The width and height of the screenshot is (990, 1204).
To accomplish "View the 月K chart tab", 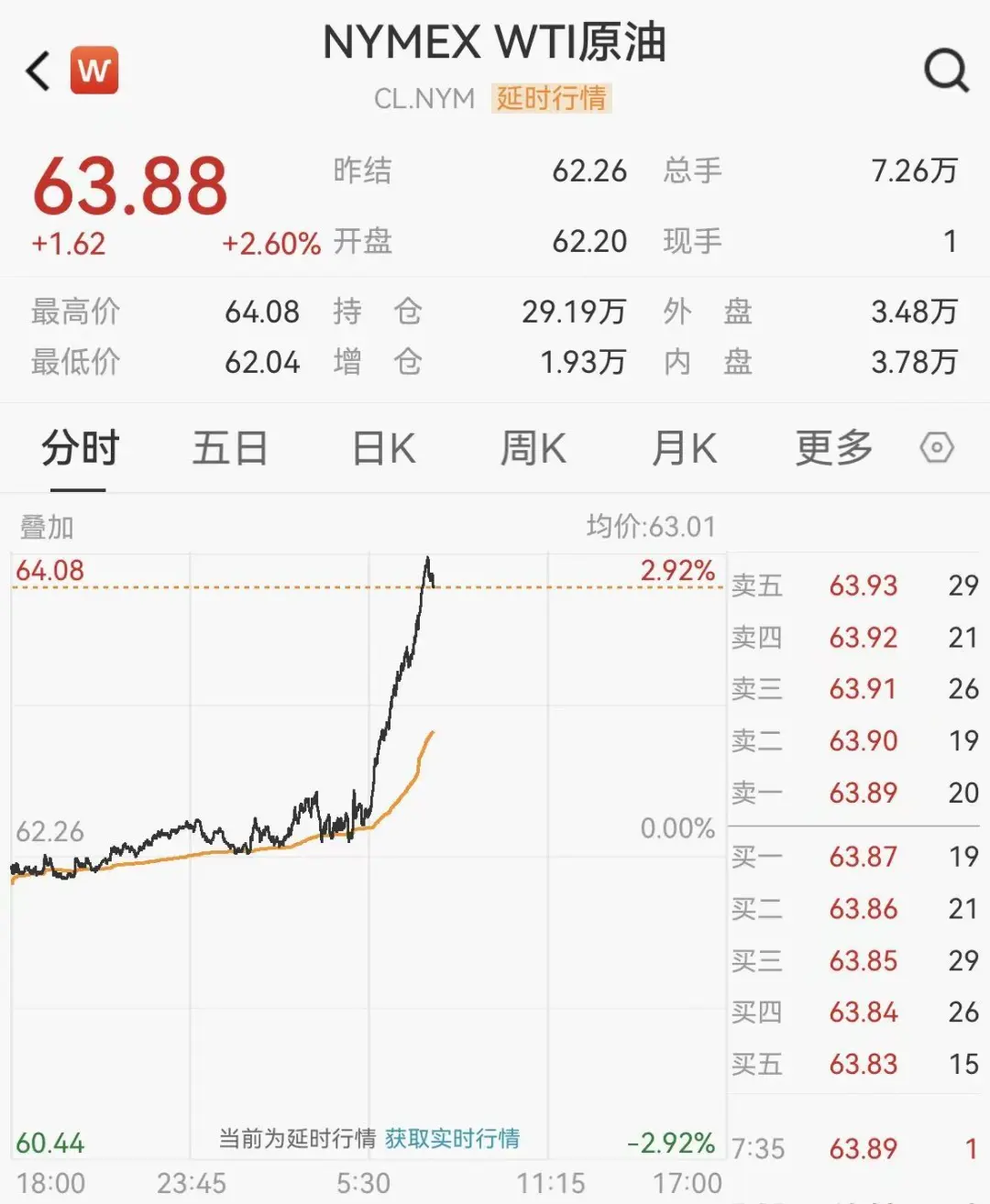I will 683,449.
